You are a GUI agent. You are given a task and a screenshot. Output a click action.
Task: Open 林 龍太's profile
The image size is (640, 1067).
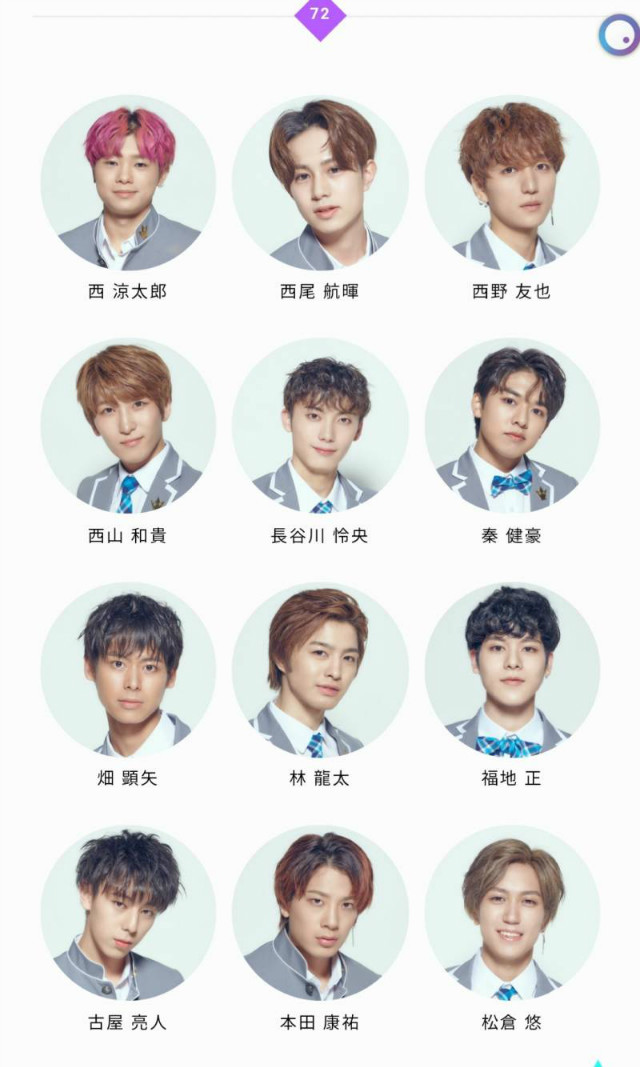[x=320, y=670]
